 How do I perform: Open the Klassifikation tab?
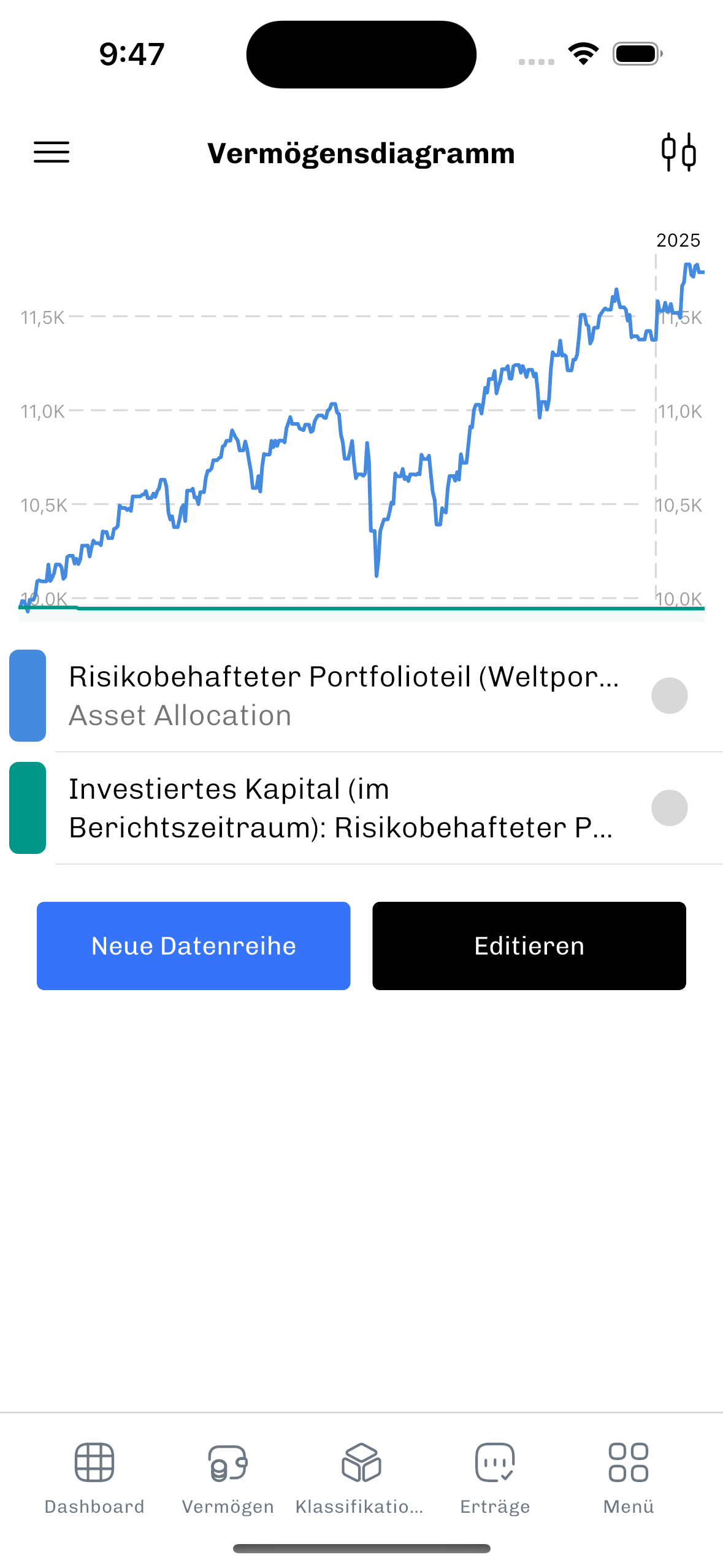[x=361, y=1478]
